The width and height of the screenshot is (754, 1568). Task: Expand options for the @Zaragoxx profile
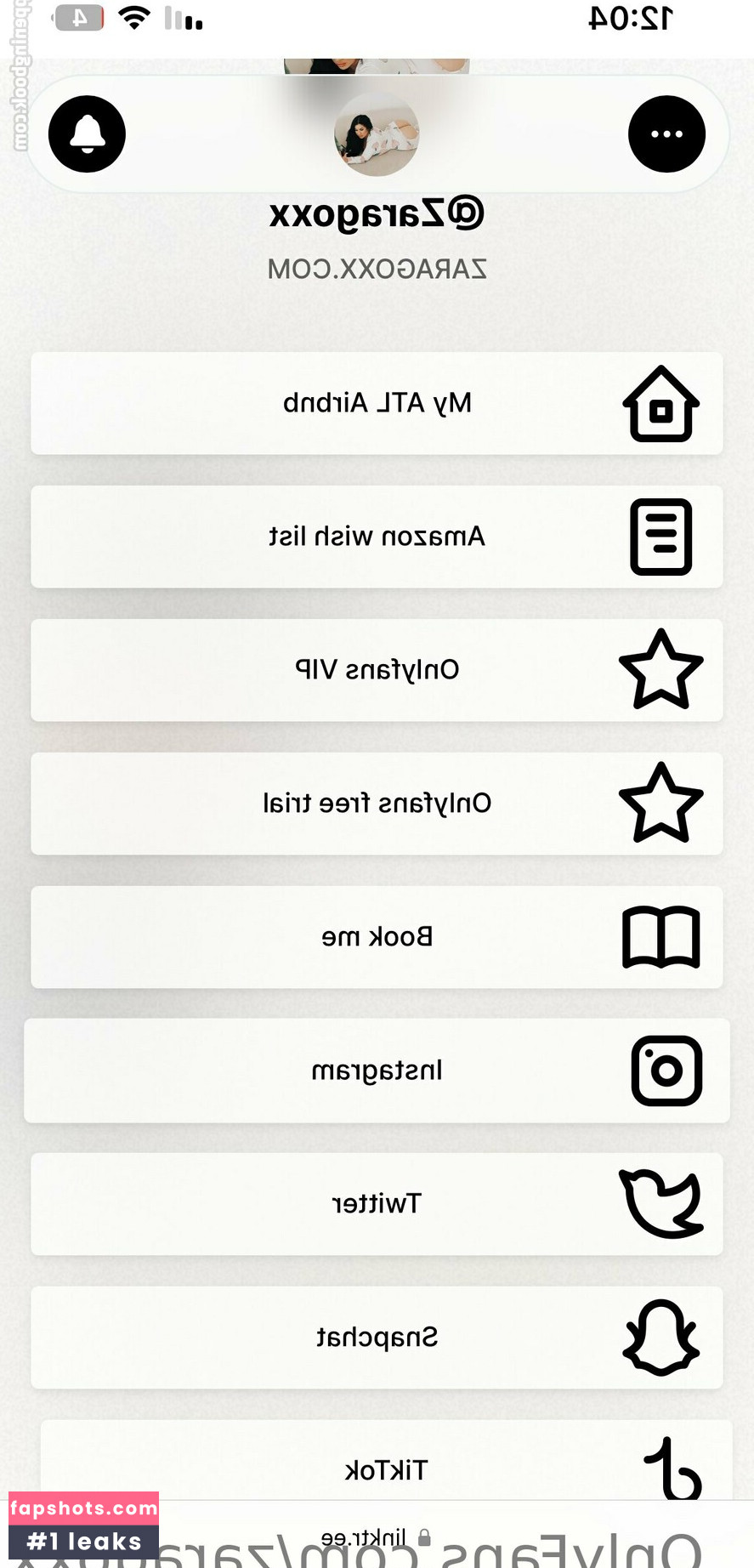[x=666, y=134]
